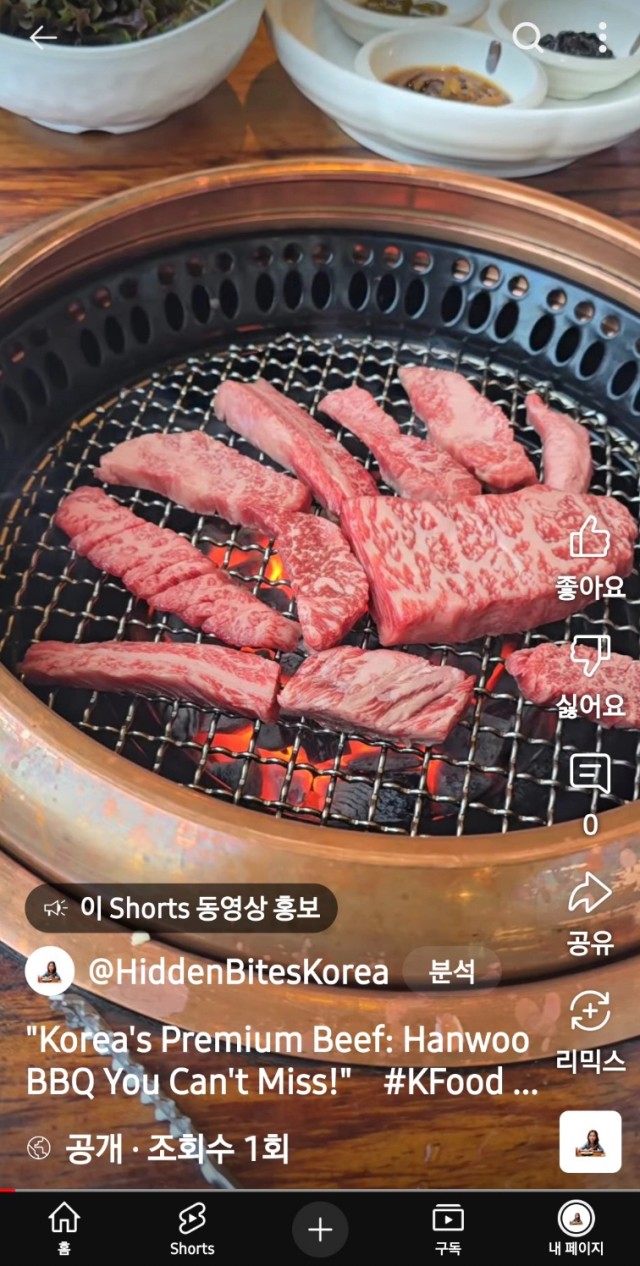Open the 분석 analytics button
This screenshot has height=1266, width=640.
pyautogui.click(x=451, y=971)
